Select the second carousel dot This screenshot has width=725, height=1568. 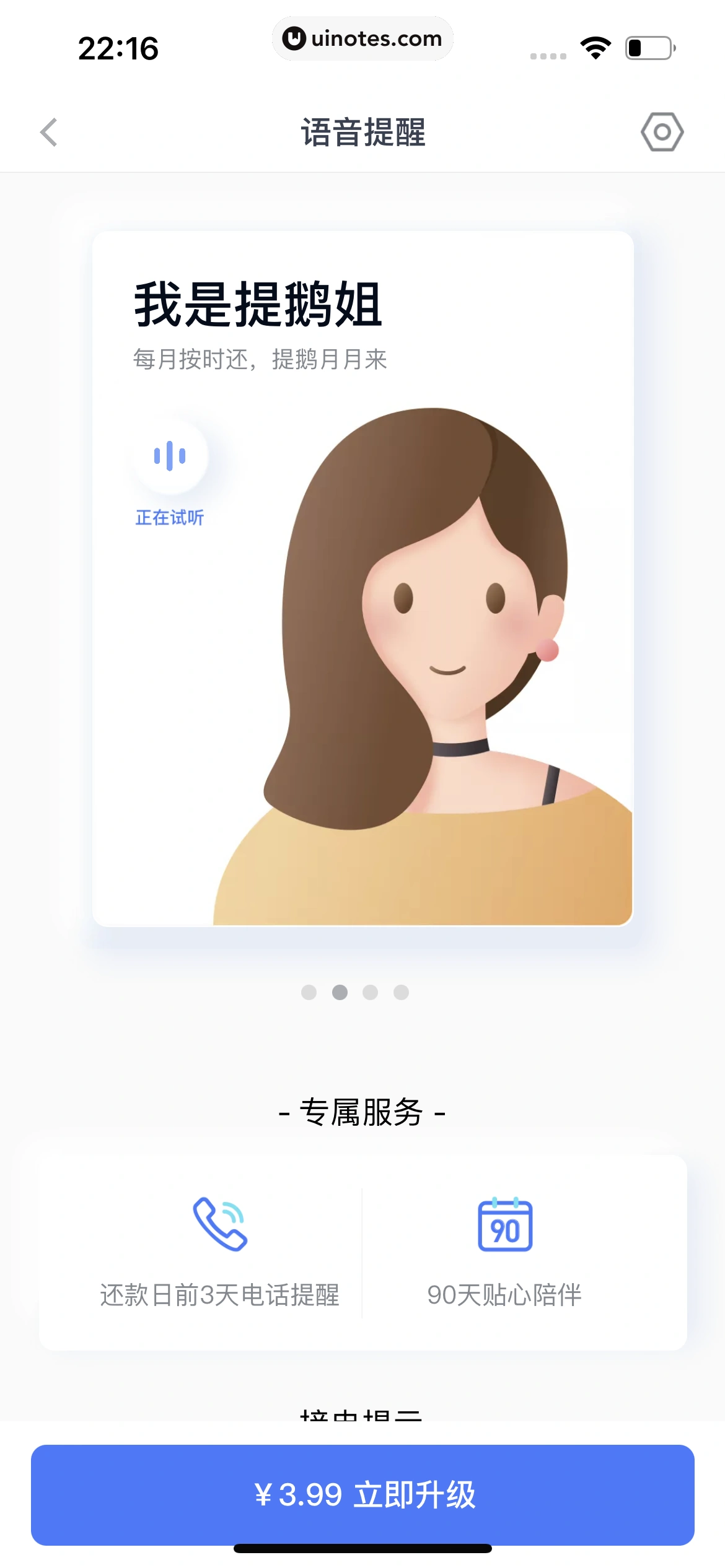340,993
